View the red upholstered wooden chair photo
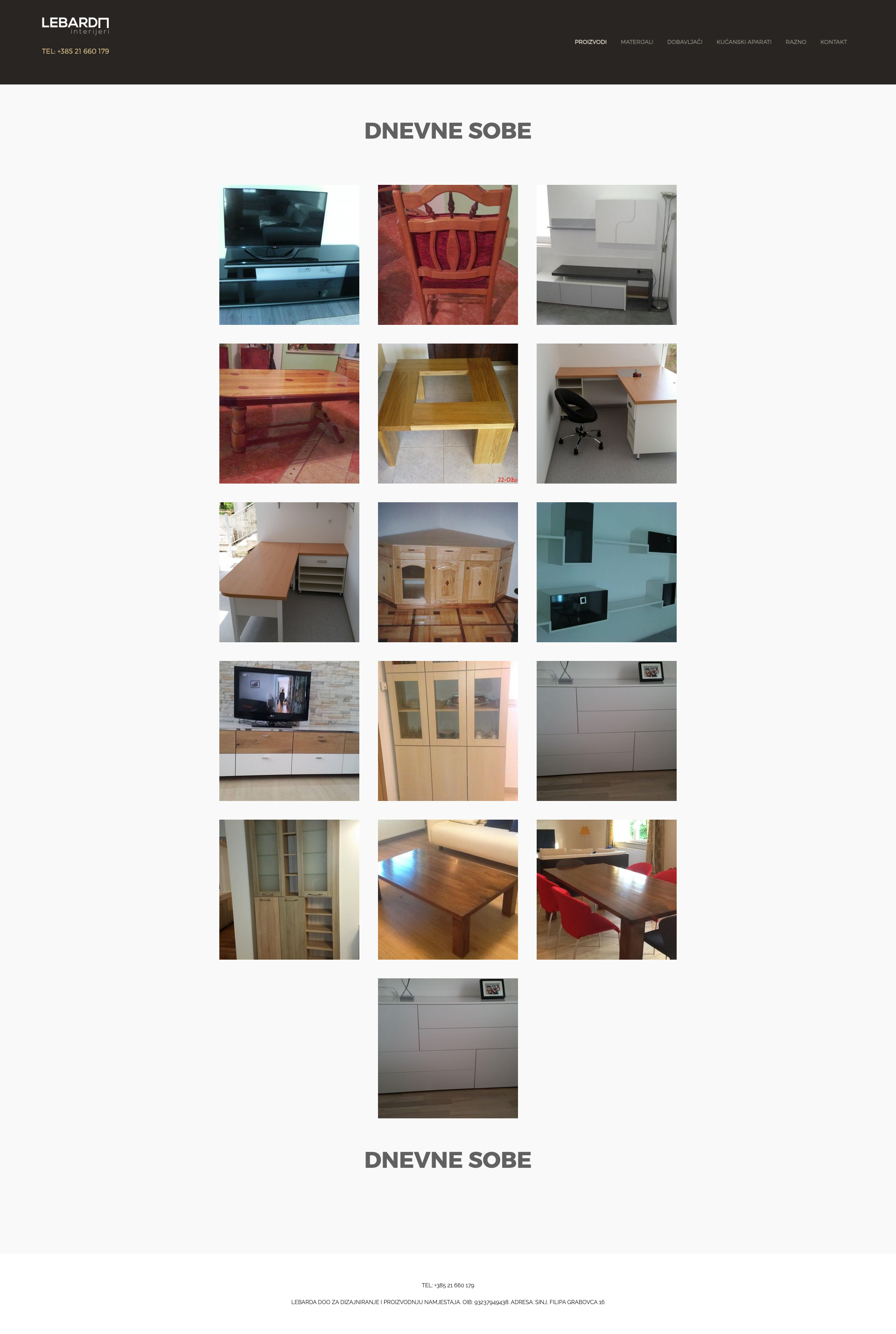896x1334 pixels. click(448, 254)
